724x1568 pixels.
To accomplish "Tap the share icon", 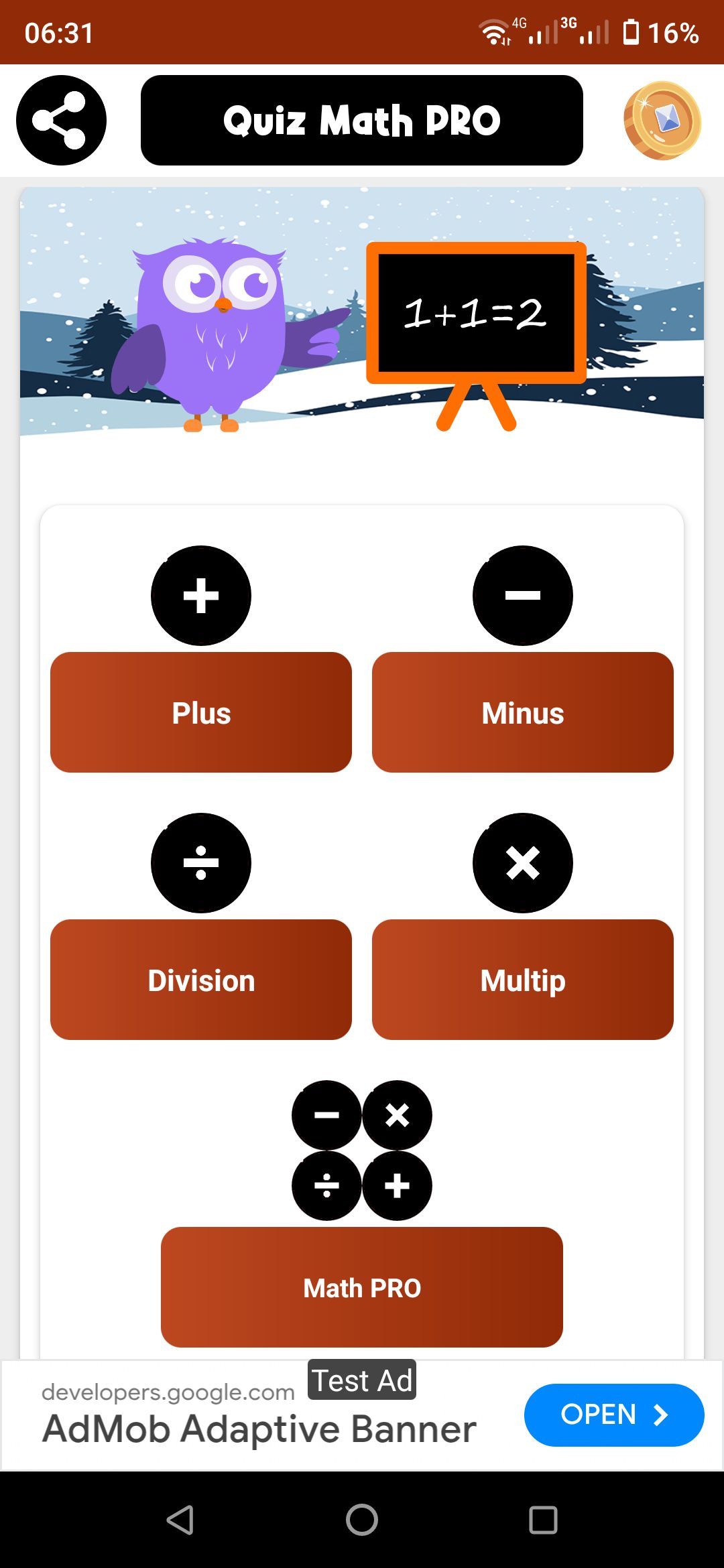I will click(61, 121).
